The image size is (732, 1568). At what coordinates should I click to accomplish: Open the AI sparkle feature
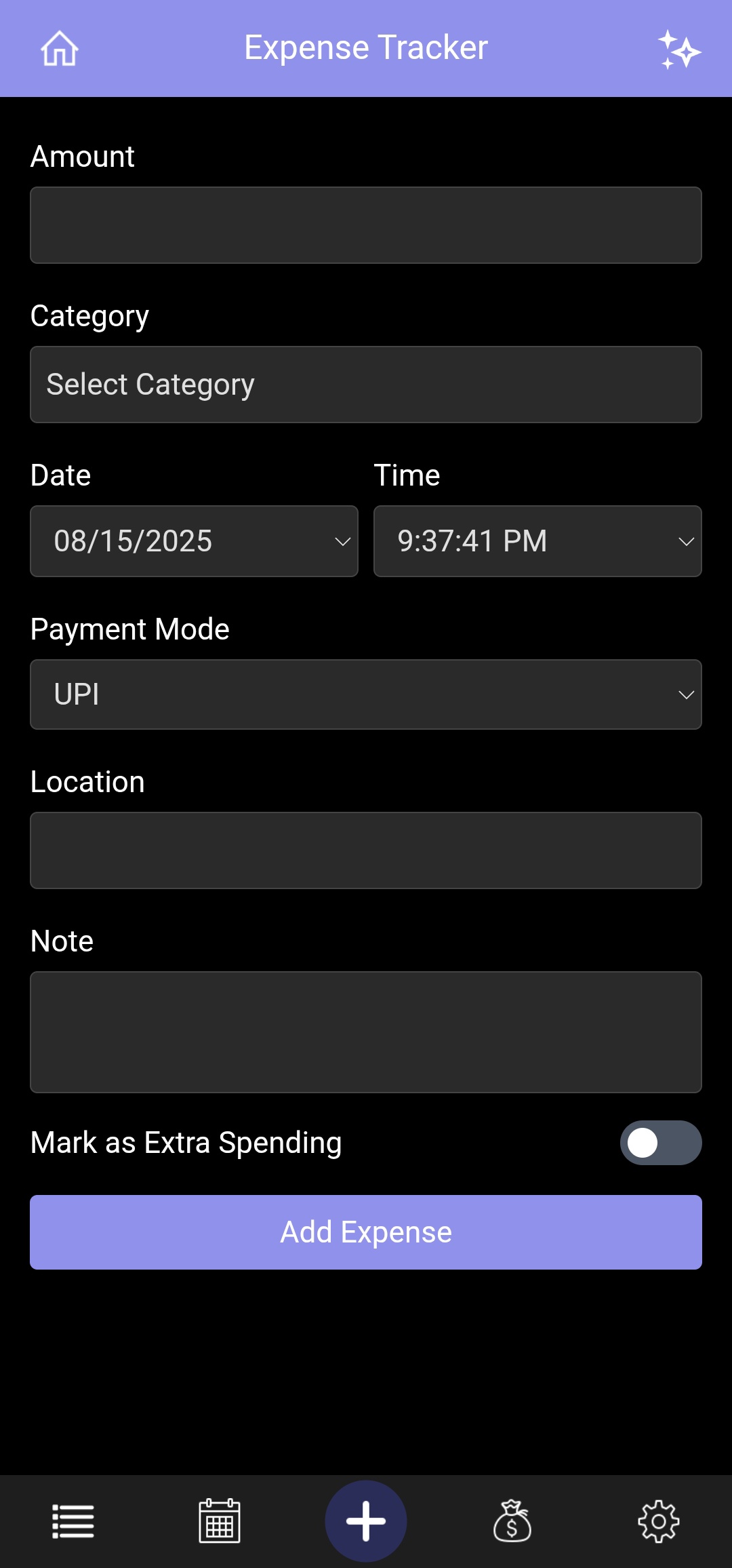[x=678, y=50]
